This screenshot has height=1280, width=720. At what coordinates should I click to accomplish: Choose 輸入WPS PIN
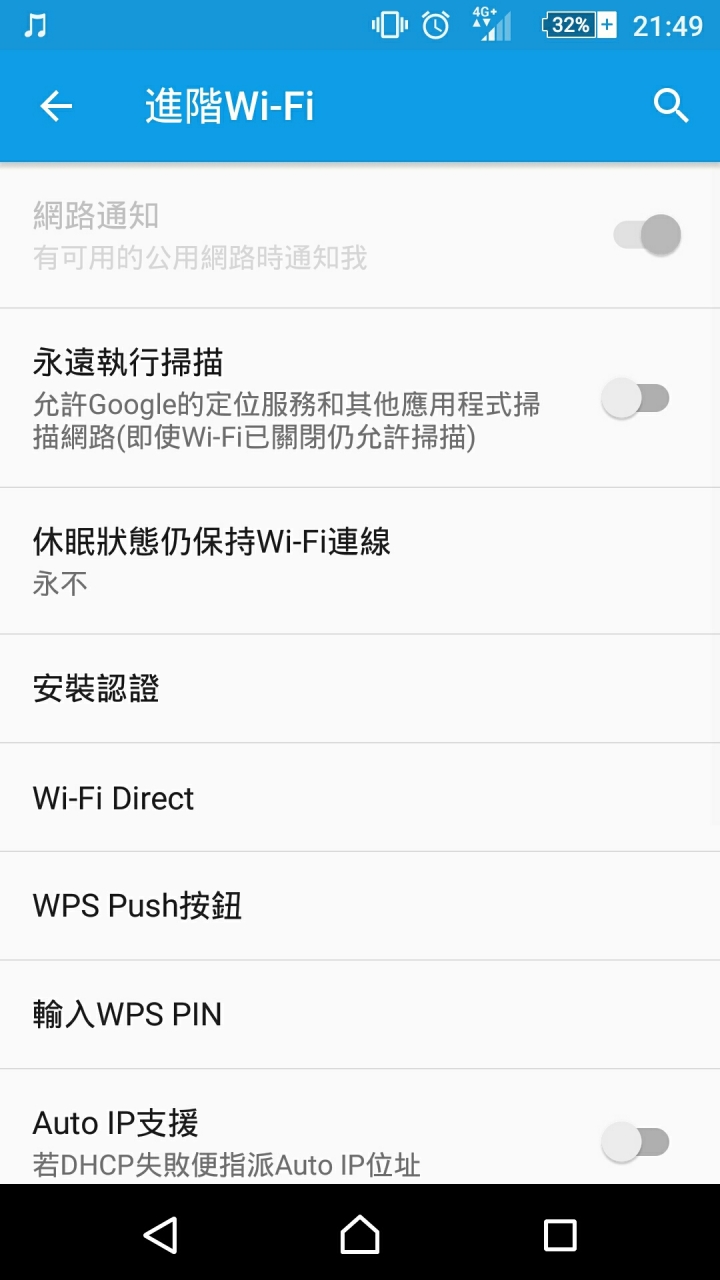(x=360, y=1014)
